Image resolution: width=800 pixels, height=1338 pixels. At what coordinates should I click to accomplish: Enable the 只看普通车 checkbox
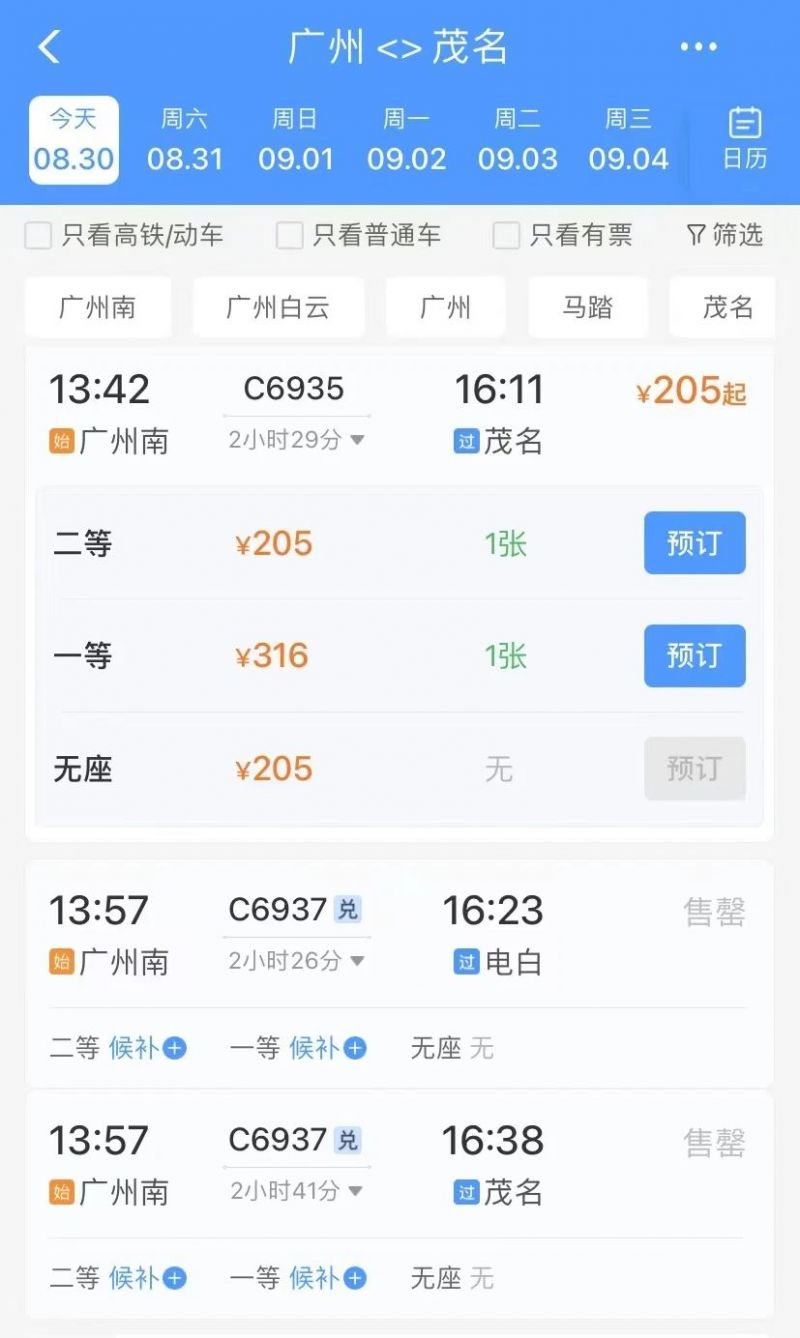[289, 236]
